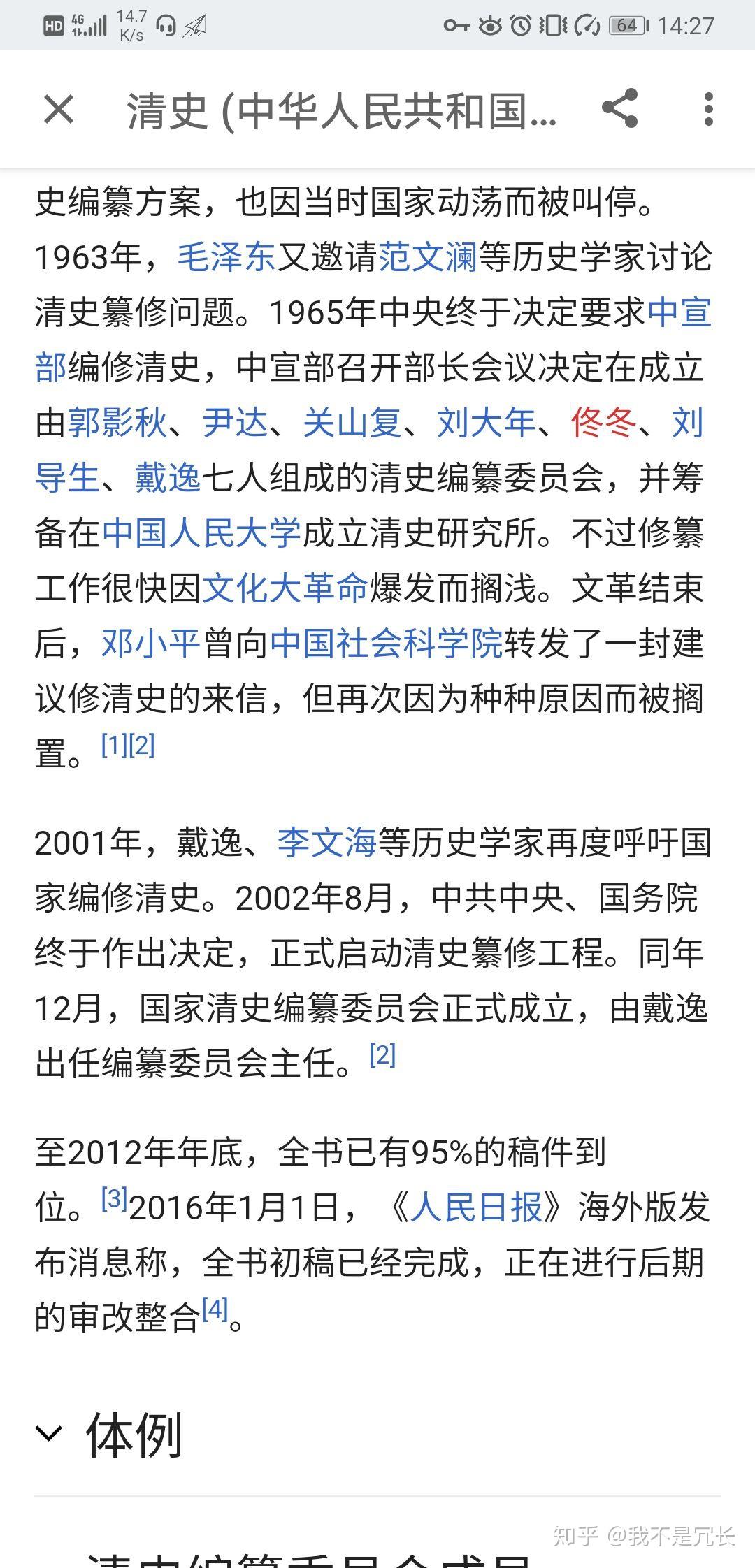Viewport: 755px width, 1568px height.
Task: Open the three-dot overflow menu
Action: click(708, 110)
